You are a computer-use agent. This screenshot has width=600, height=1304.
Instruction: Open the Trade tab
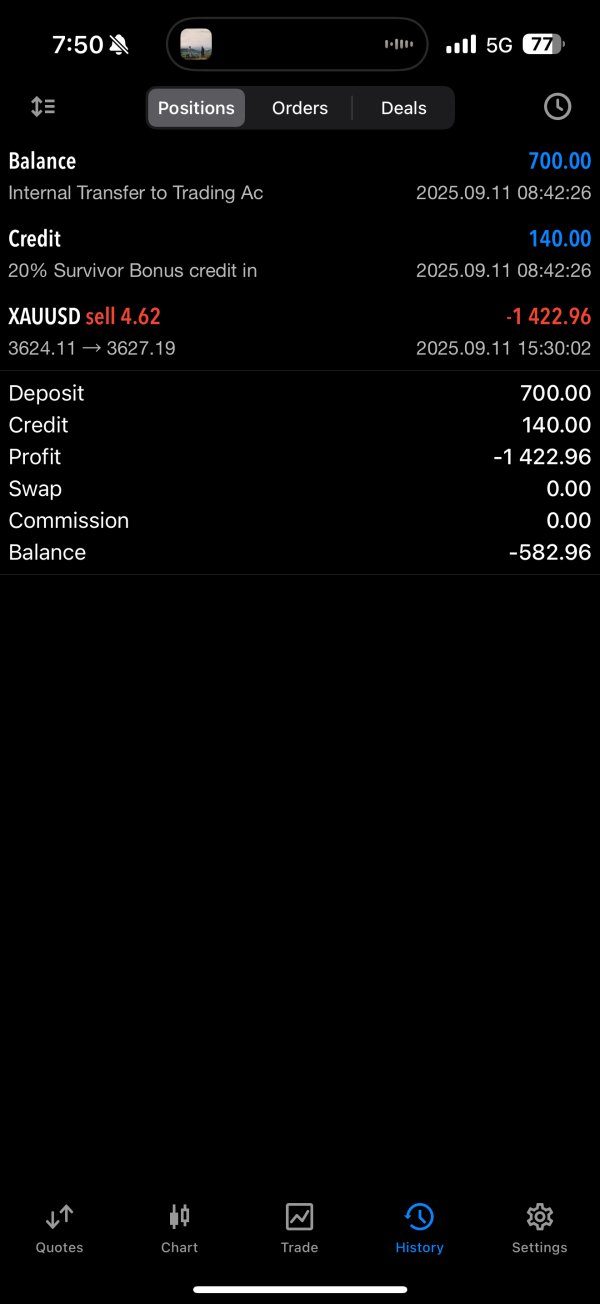pos(299,1228)
